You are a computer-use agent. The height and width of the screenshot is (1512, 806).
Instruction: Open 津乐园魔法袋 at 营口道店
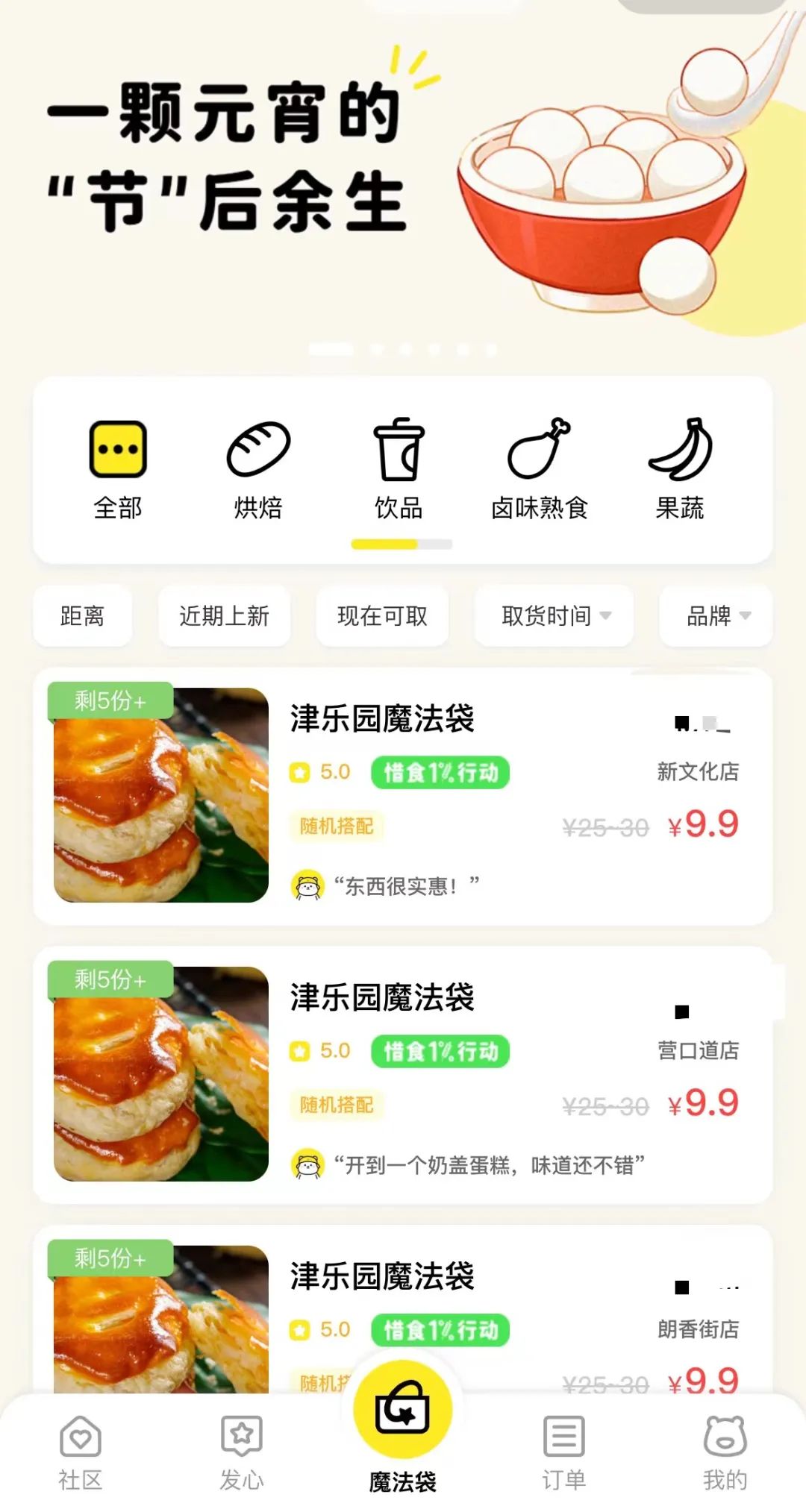point(403,1074)
